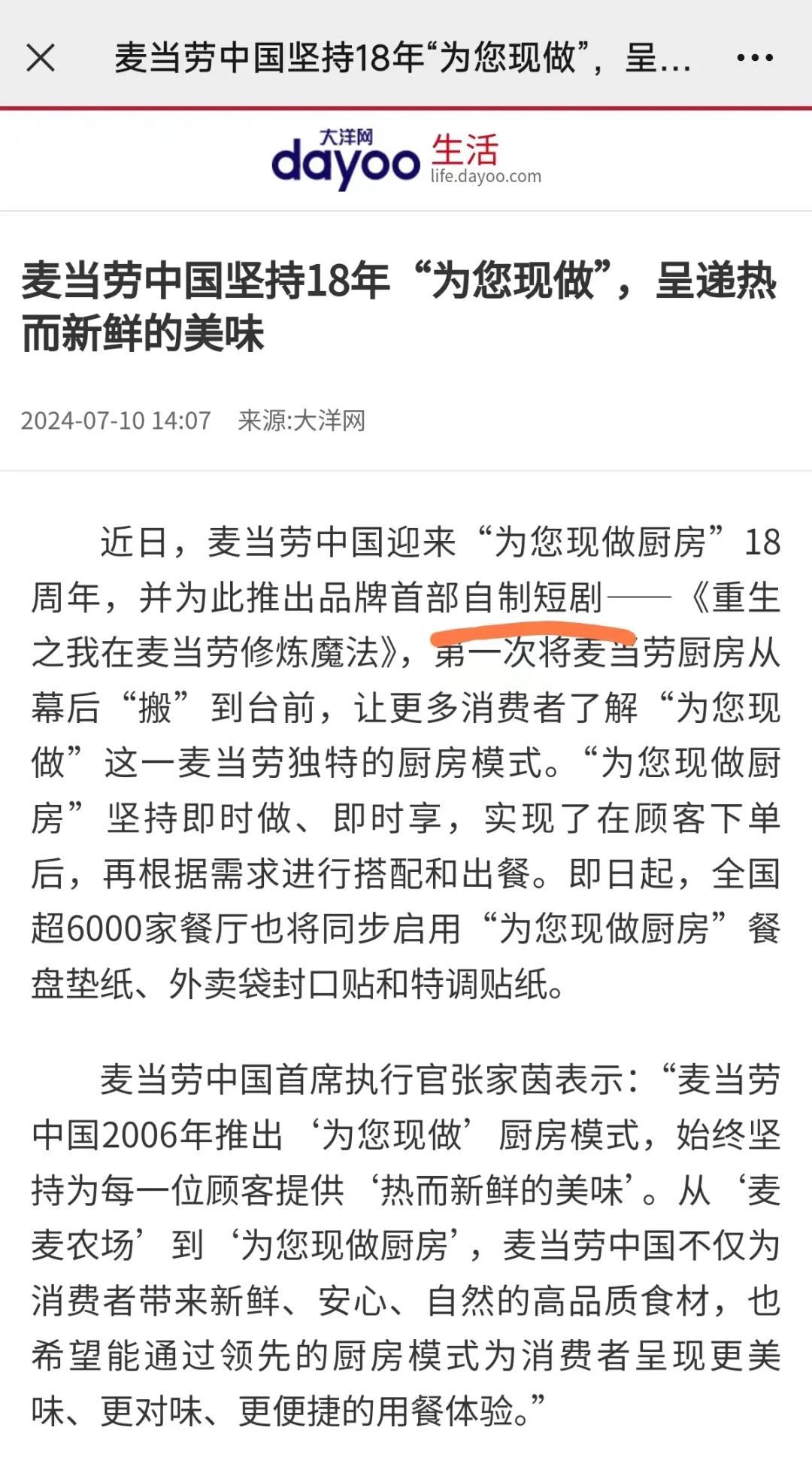The width and height of the screenshot is (812, 1467).
Task: Open the dayoo 生活 site header
Action: click(406, 159)
